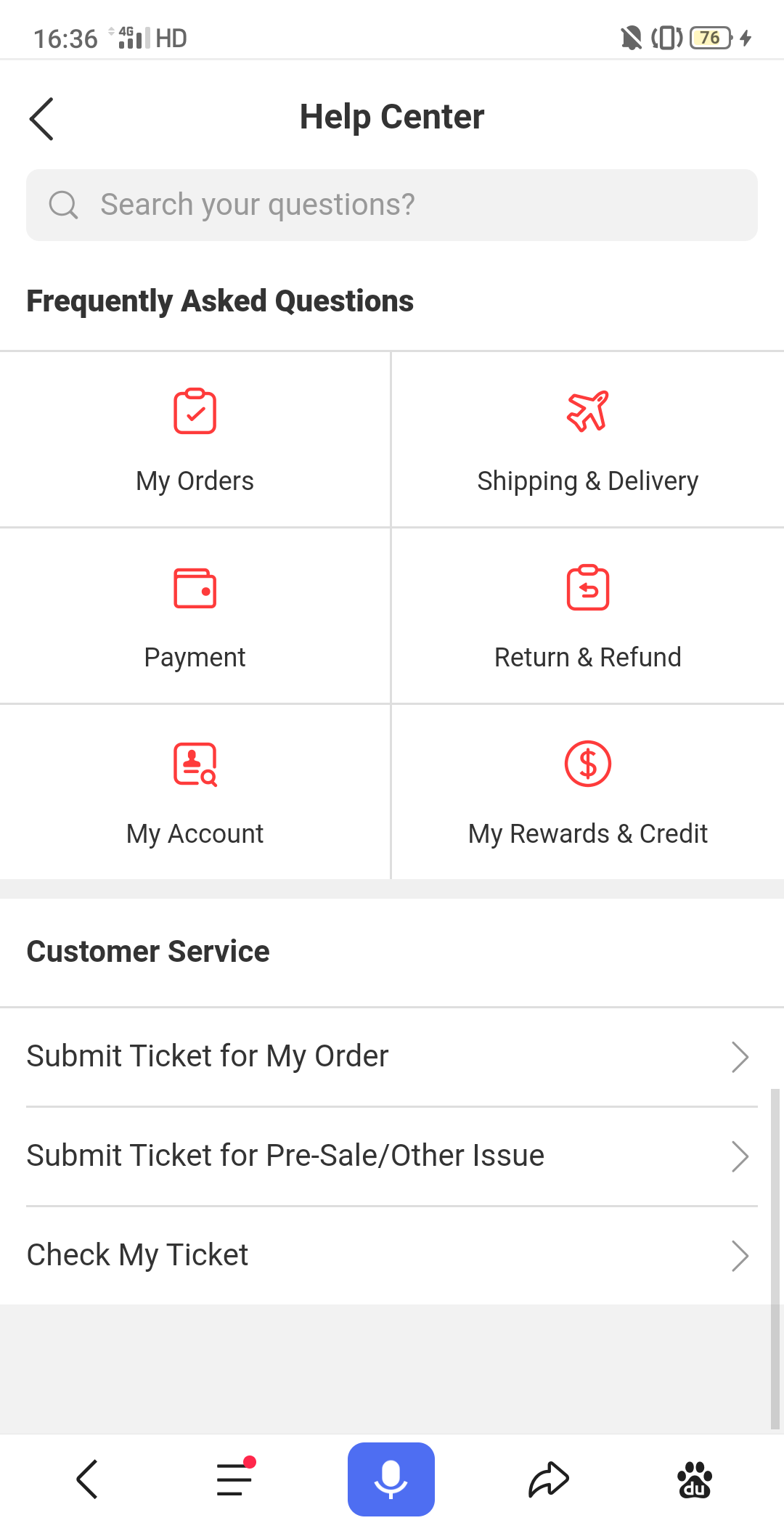The image size is (784, 1523).
Task: Select the Payment FAQ category
Action: 195,616
